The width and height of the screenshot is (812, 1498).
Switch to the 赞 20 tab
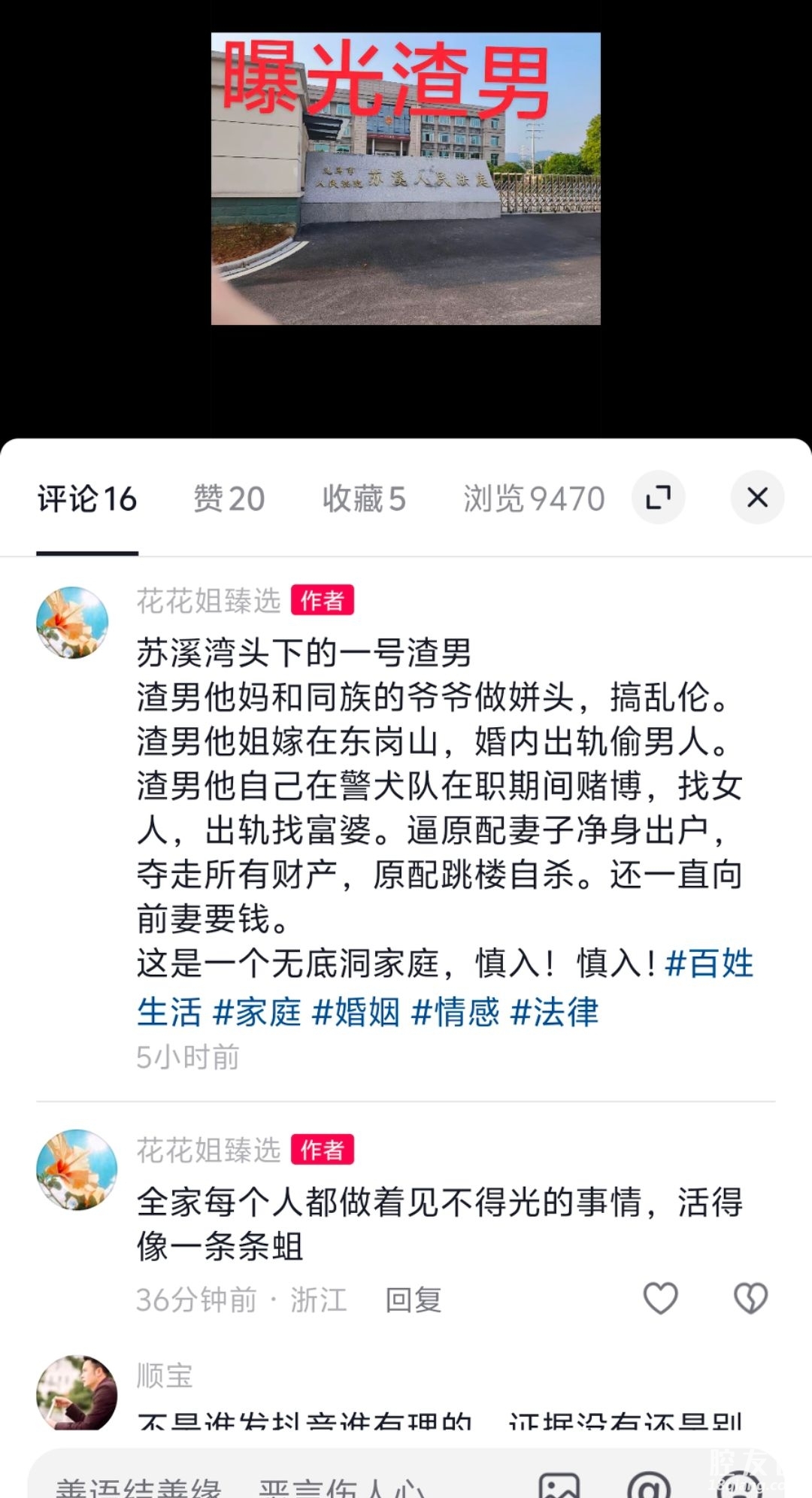point(229,499)
